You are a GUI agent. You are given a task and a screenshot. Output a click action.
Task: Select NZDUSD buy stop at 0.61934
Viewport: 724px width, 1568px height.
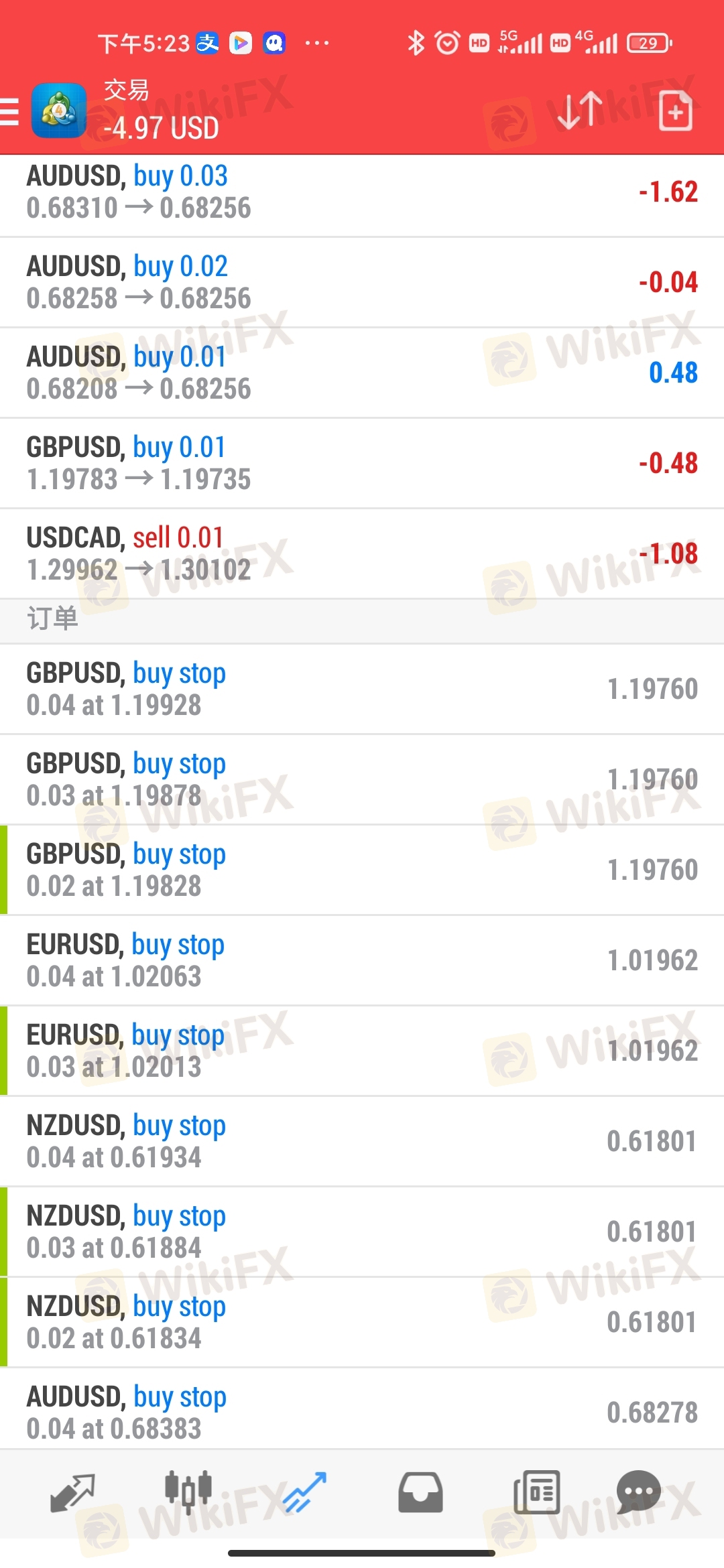click(362, 1142)
